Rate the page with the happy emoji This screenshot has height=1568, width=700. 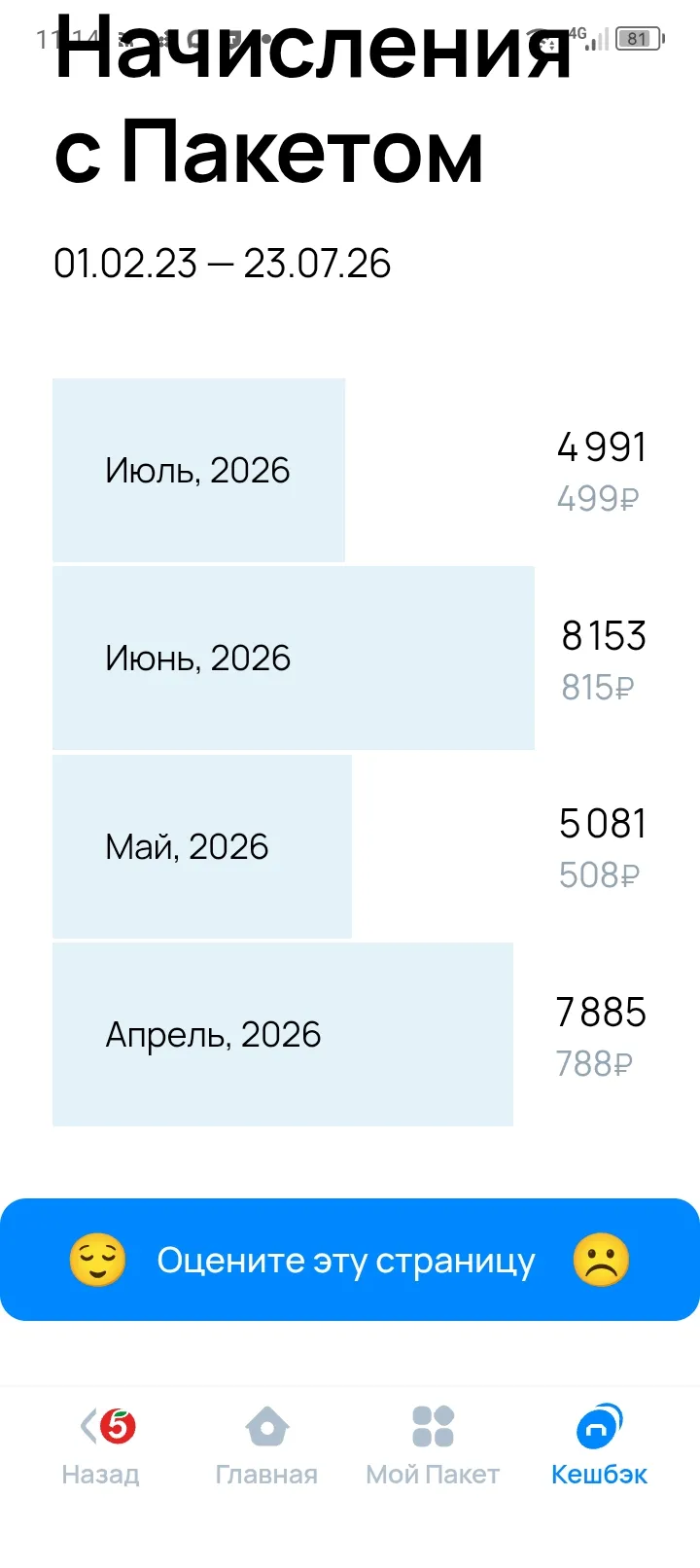[97, 1261]
